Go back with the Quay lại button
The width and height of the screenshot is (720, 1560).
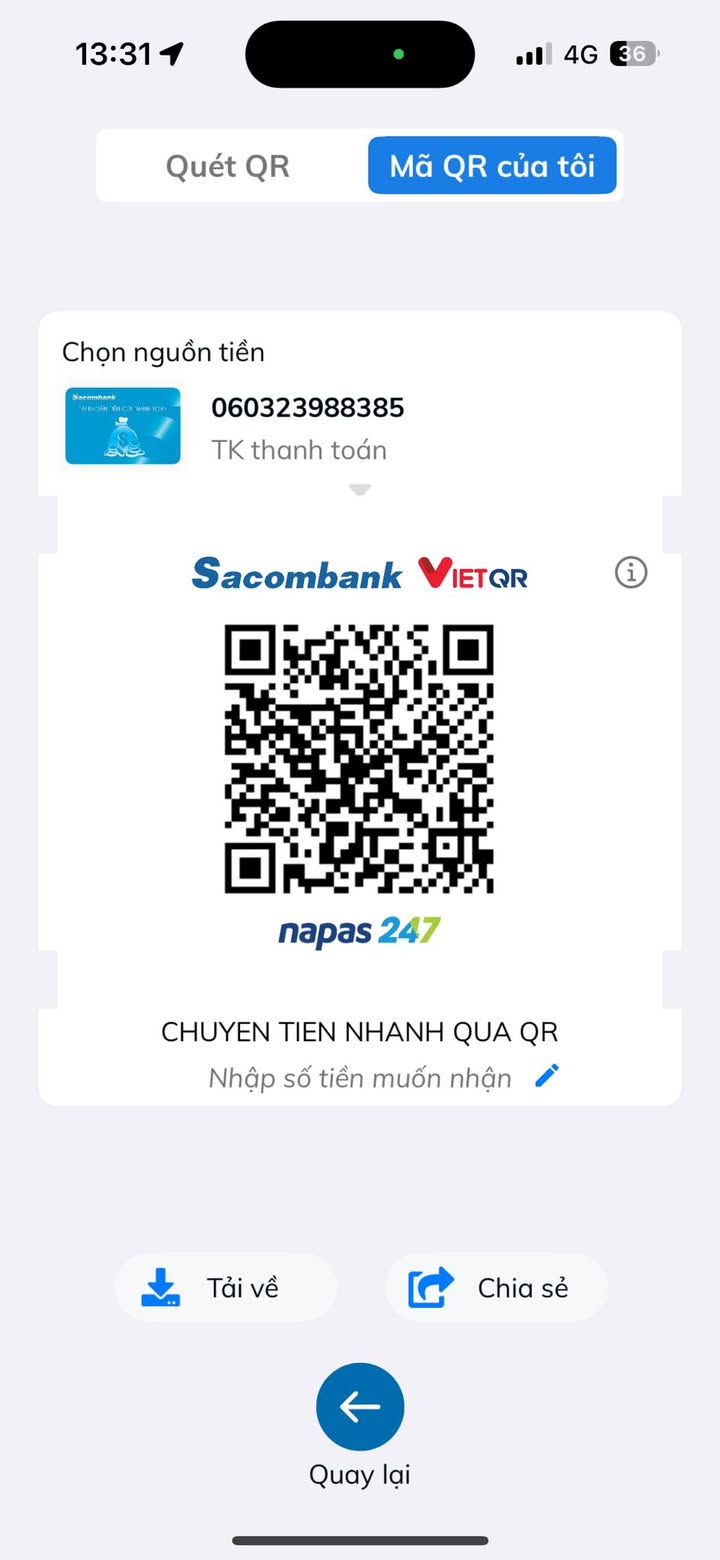tap(360, 1407)
